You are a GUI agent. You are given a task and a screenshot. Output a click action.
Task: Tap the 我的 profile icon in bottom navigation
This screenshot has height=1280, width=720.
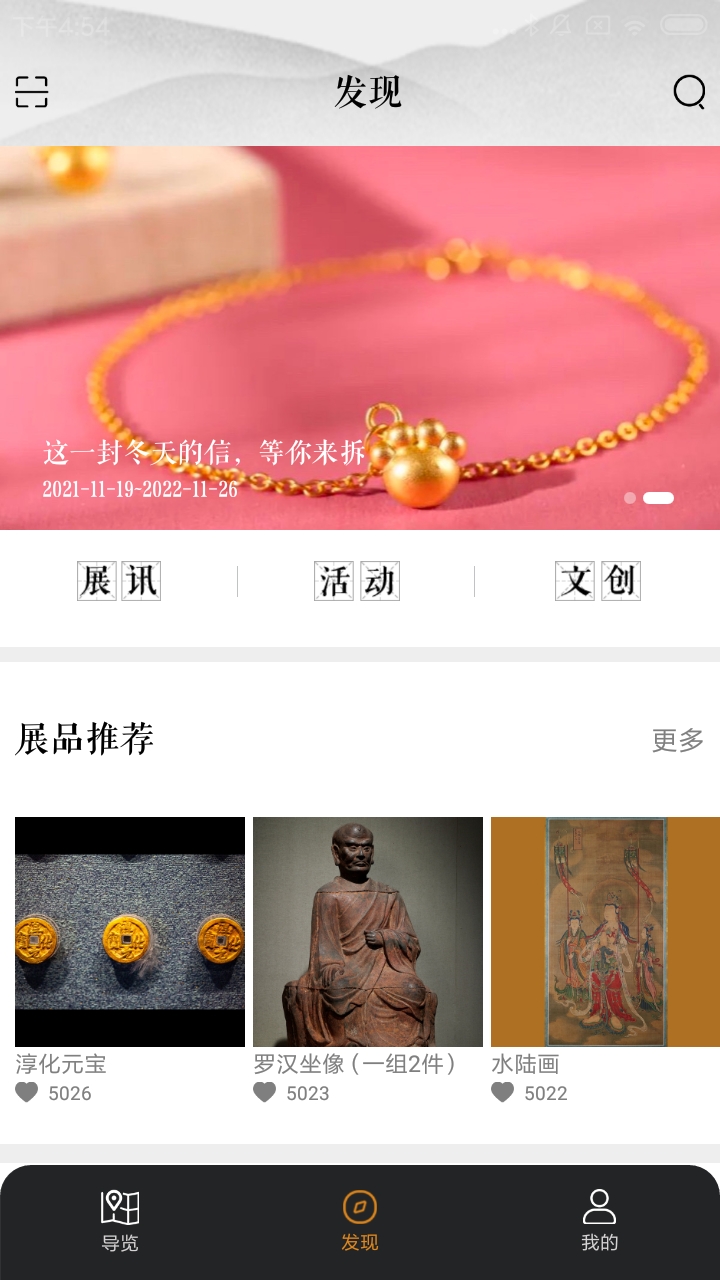(598, 1208)
